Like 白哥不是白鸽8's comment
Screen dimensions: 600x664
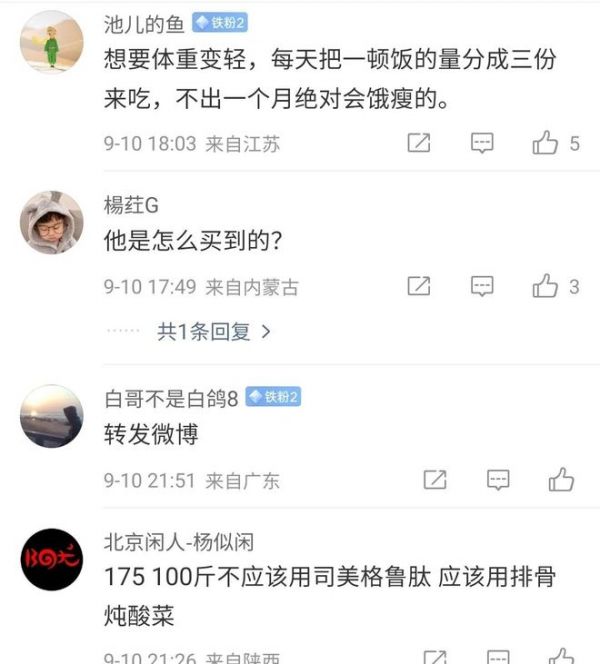pos(561,480)
